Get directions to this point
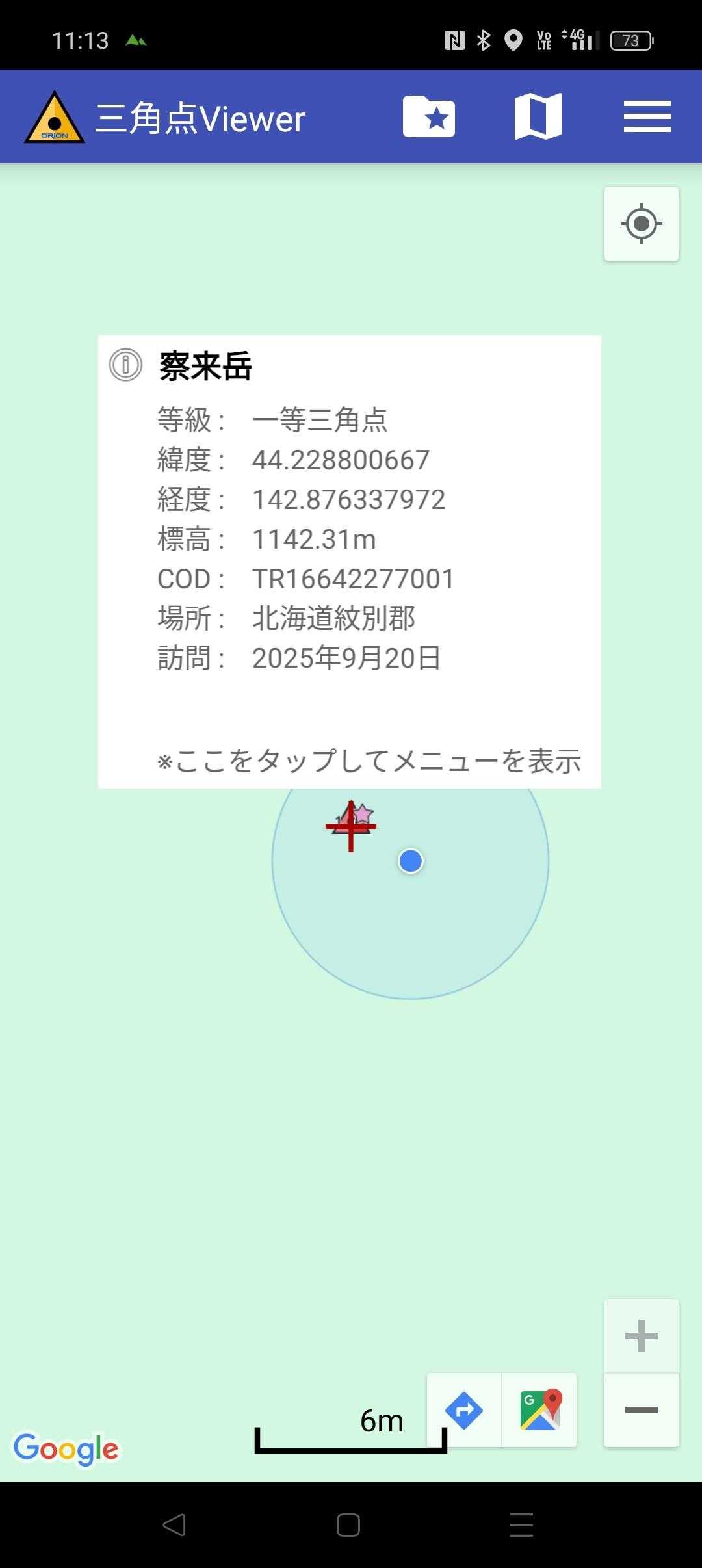Viewport: 702px width, 1568px height. (x=464, y=1411)
